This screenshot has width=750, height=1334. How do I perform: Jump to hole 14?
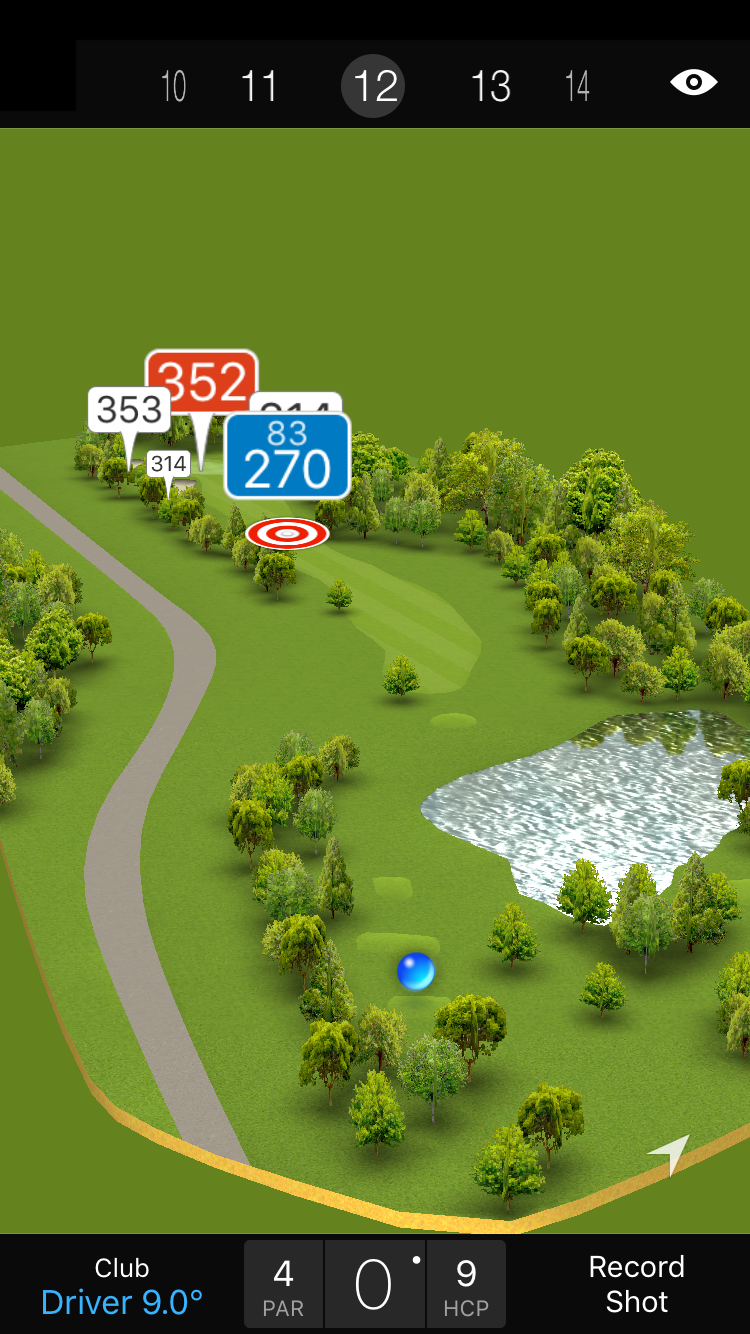(577, 86)
